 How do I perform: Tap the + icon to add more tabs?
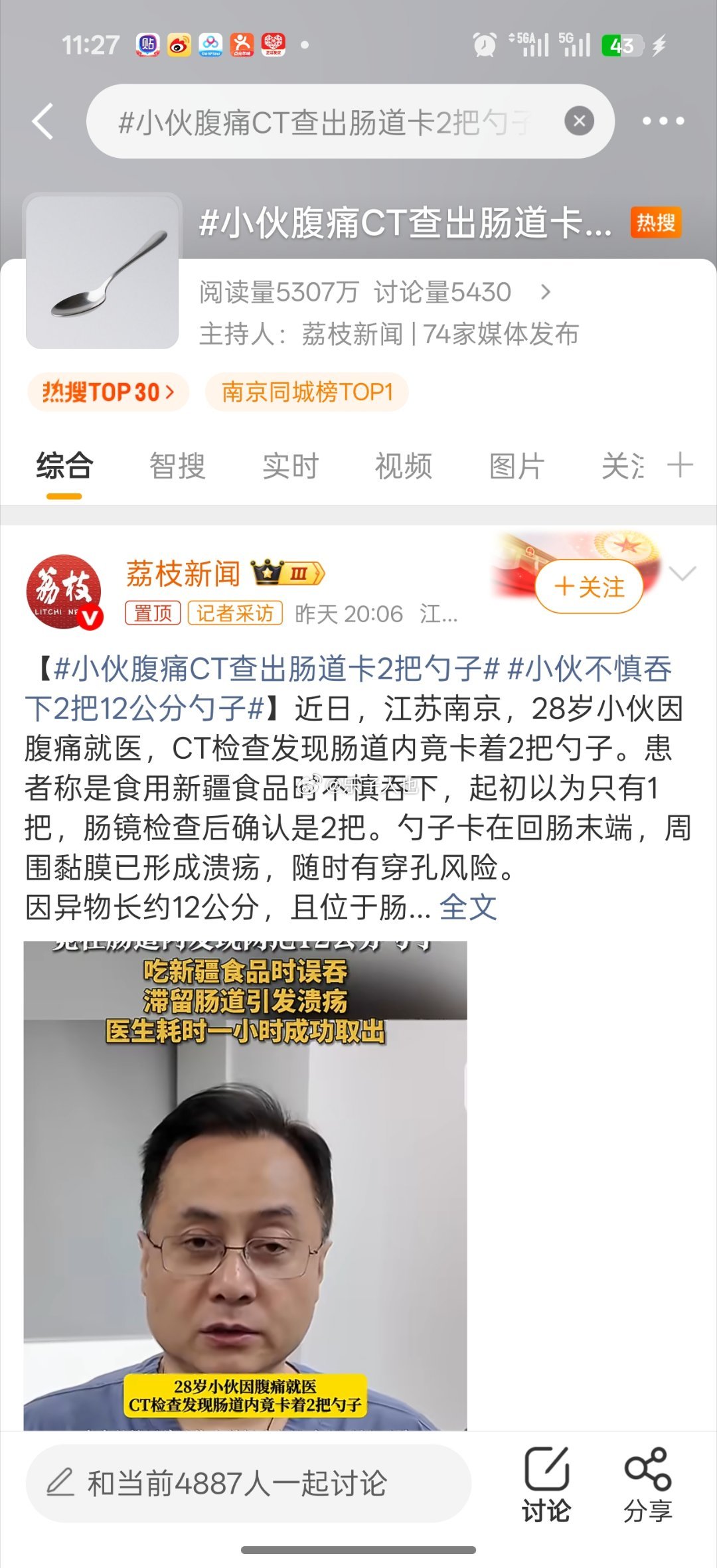(678, 466)
